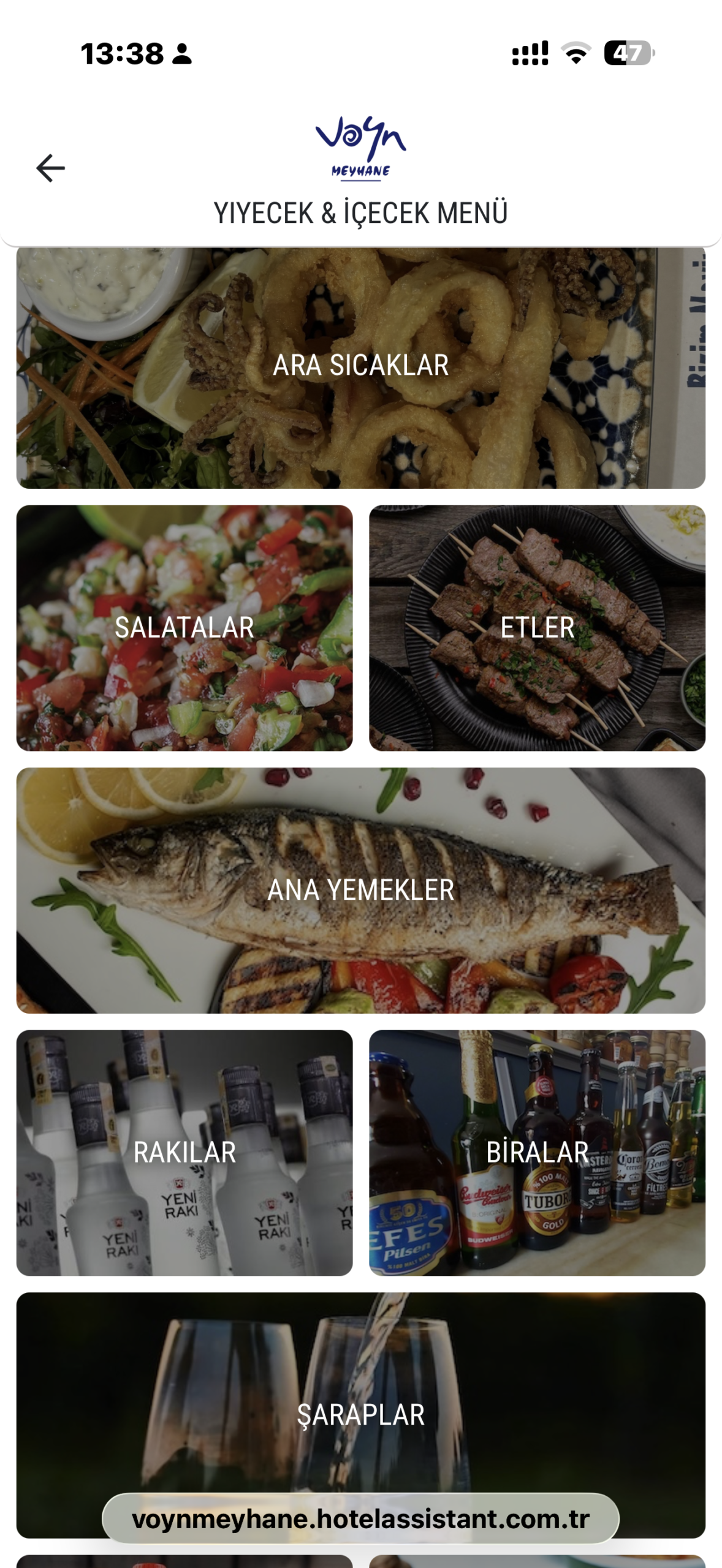This screenshot has height=1568, width=722.
Task: View the Ana Yemekler category
Action: pyautogui.click(x=360, y=890)
